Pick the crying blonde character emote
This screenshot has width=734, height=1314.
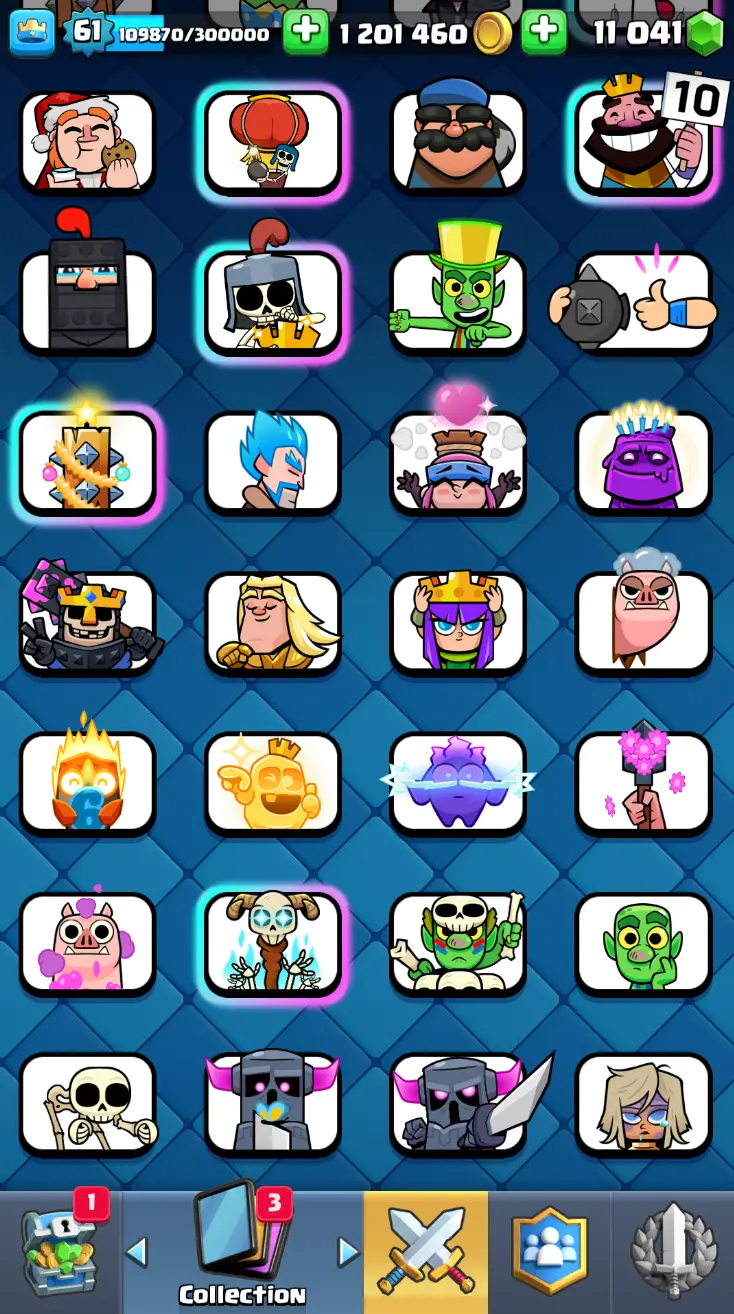click(644, 1102)
